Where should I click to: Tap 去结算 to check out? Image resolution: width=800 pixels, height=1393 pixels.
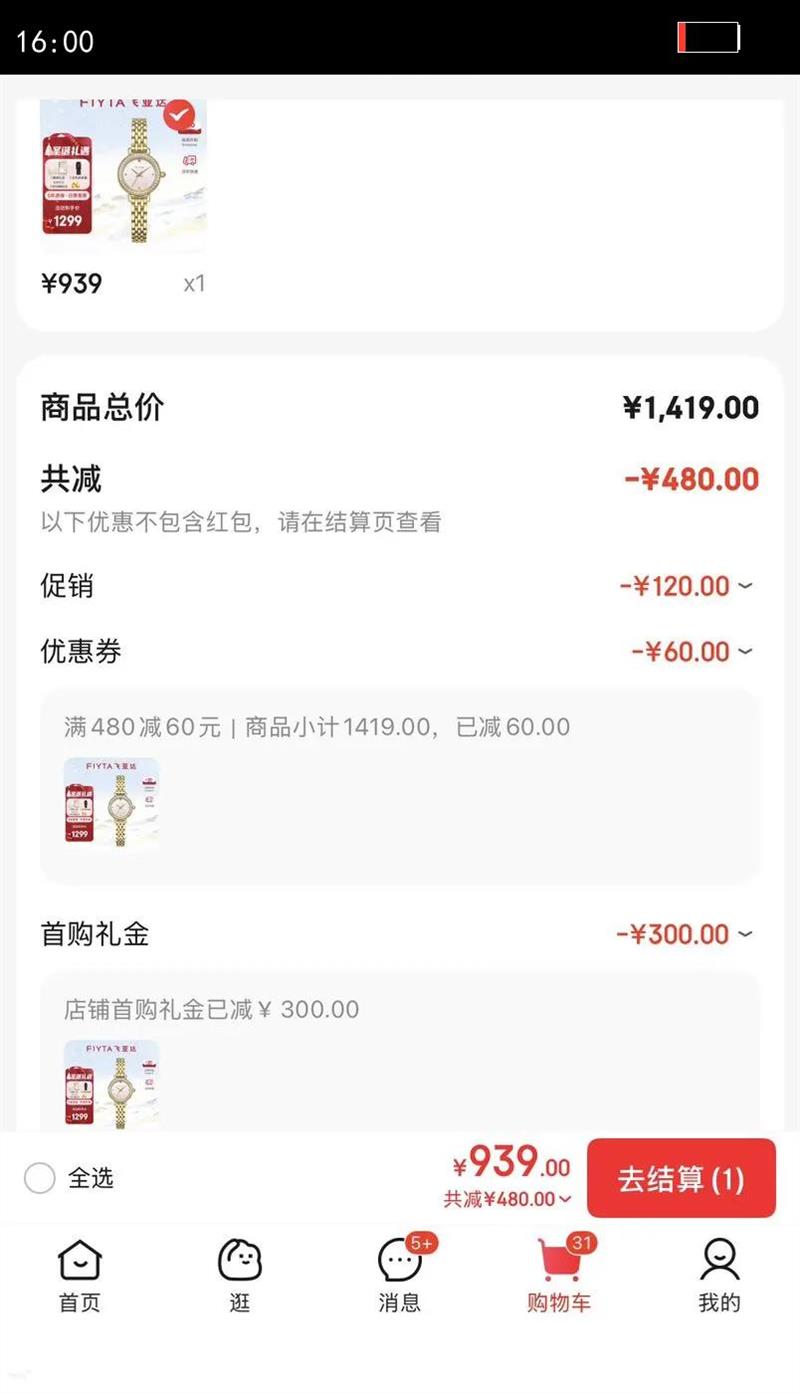pyautogui.click(x=681, y=1179)
